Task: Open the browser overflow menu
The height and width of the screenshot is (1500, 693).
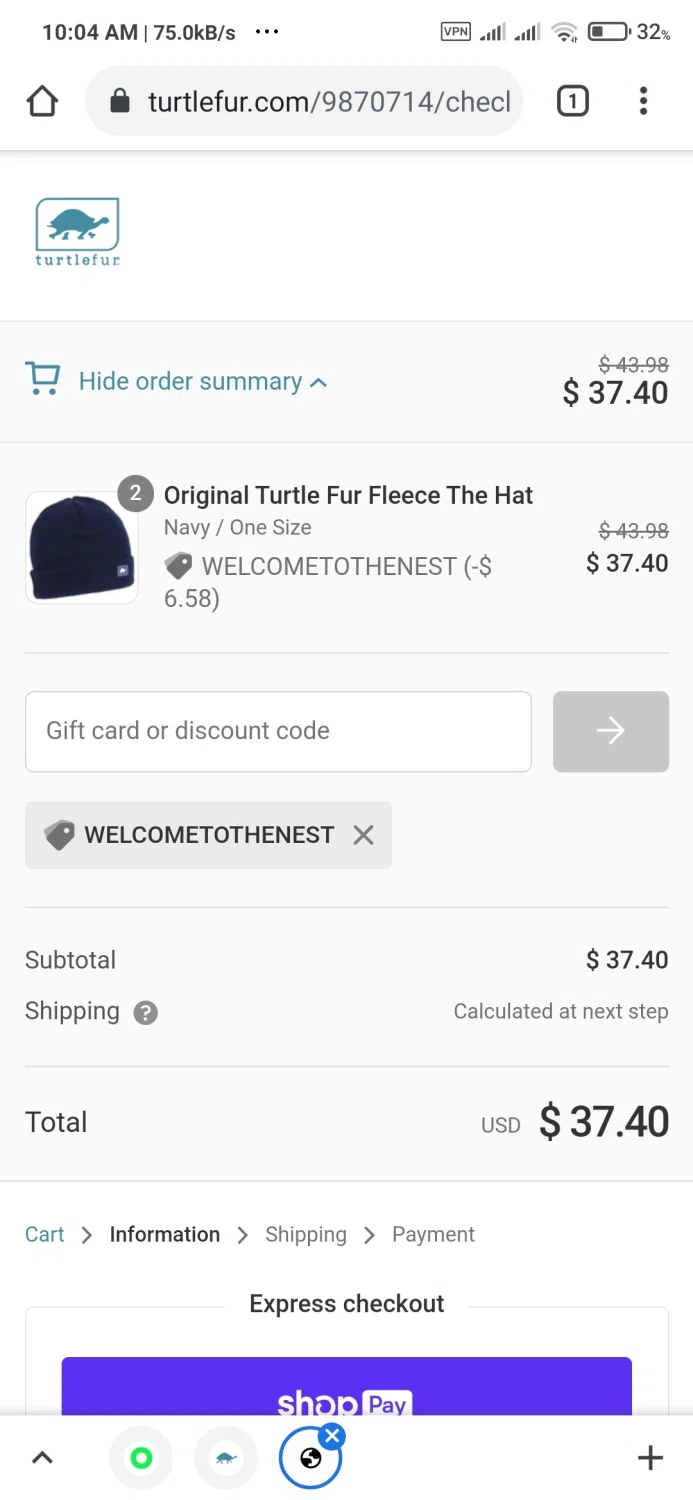Action: 643,101
